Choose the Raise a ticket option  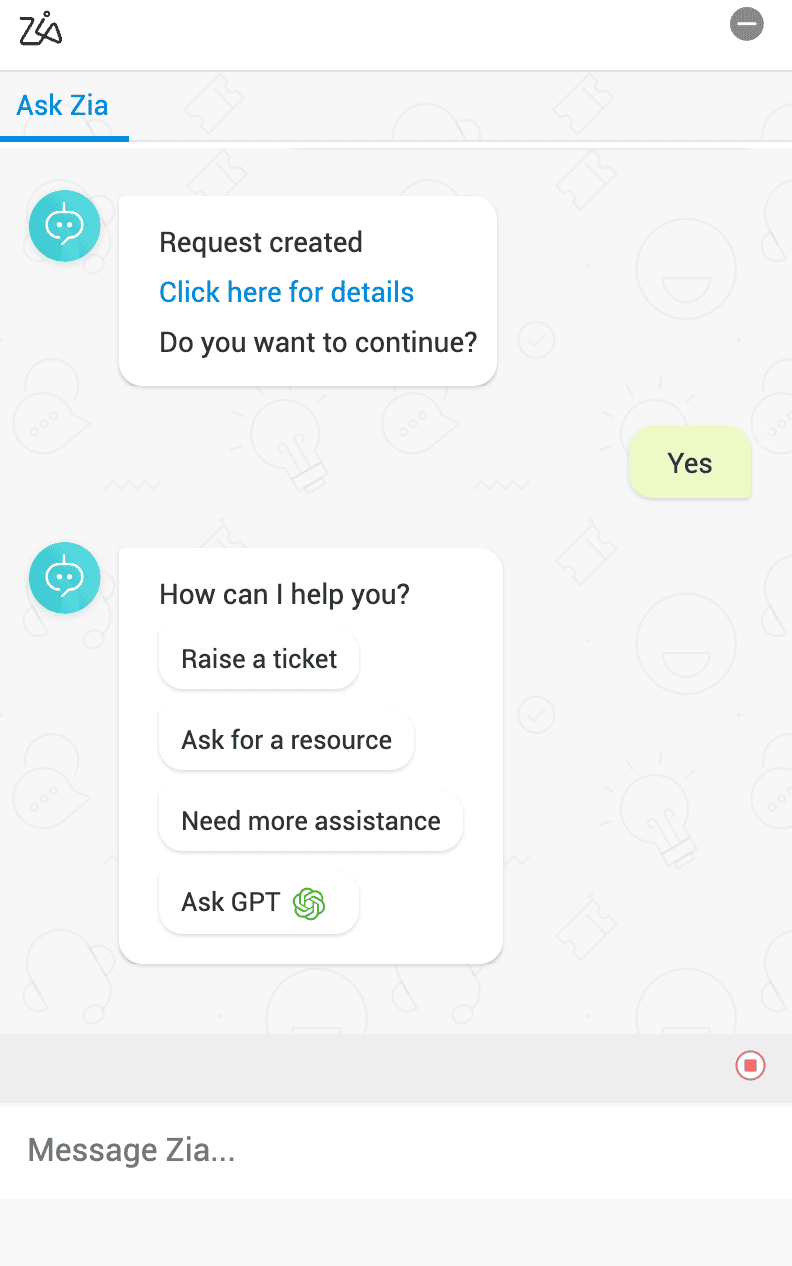259,659
